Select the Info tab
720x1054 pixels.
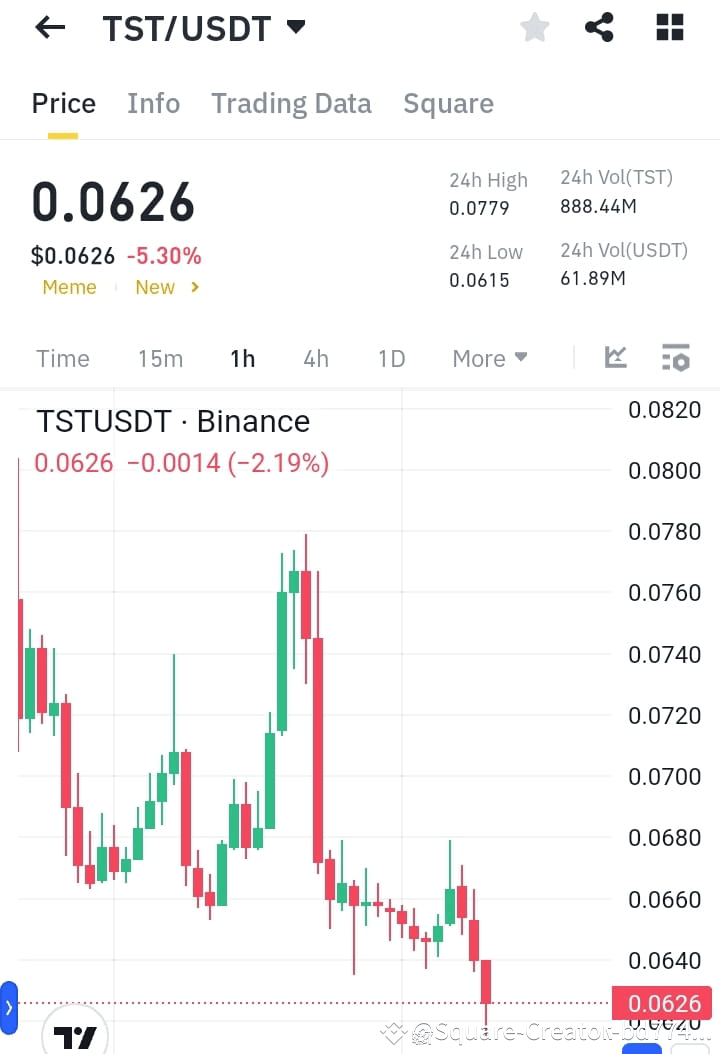[x=153, y=103]
